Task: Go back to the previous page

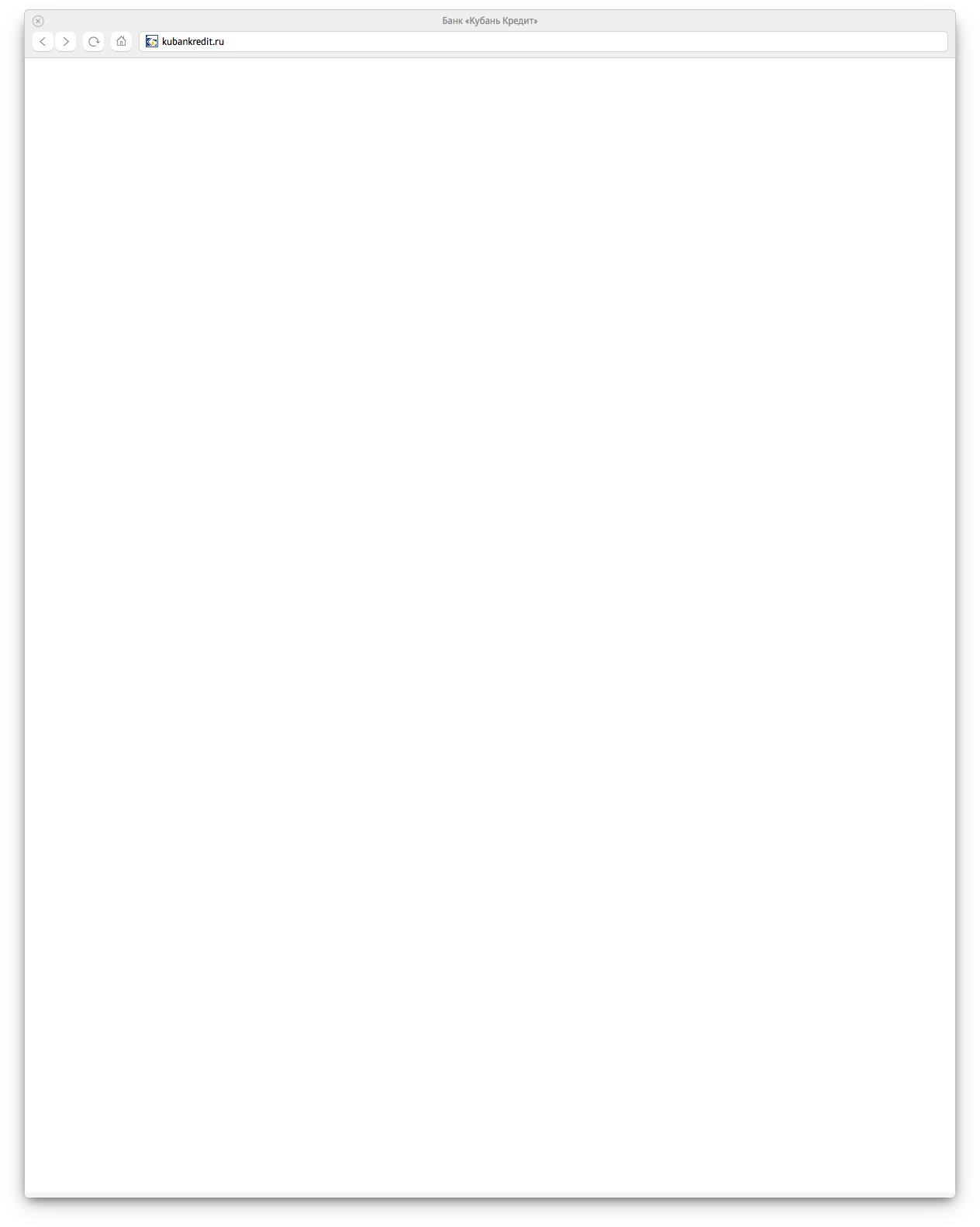Action: point(43,42)
